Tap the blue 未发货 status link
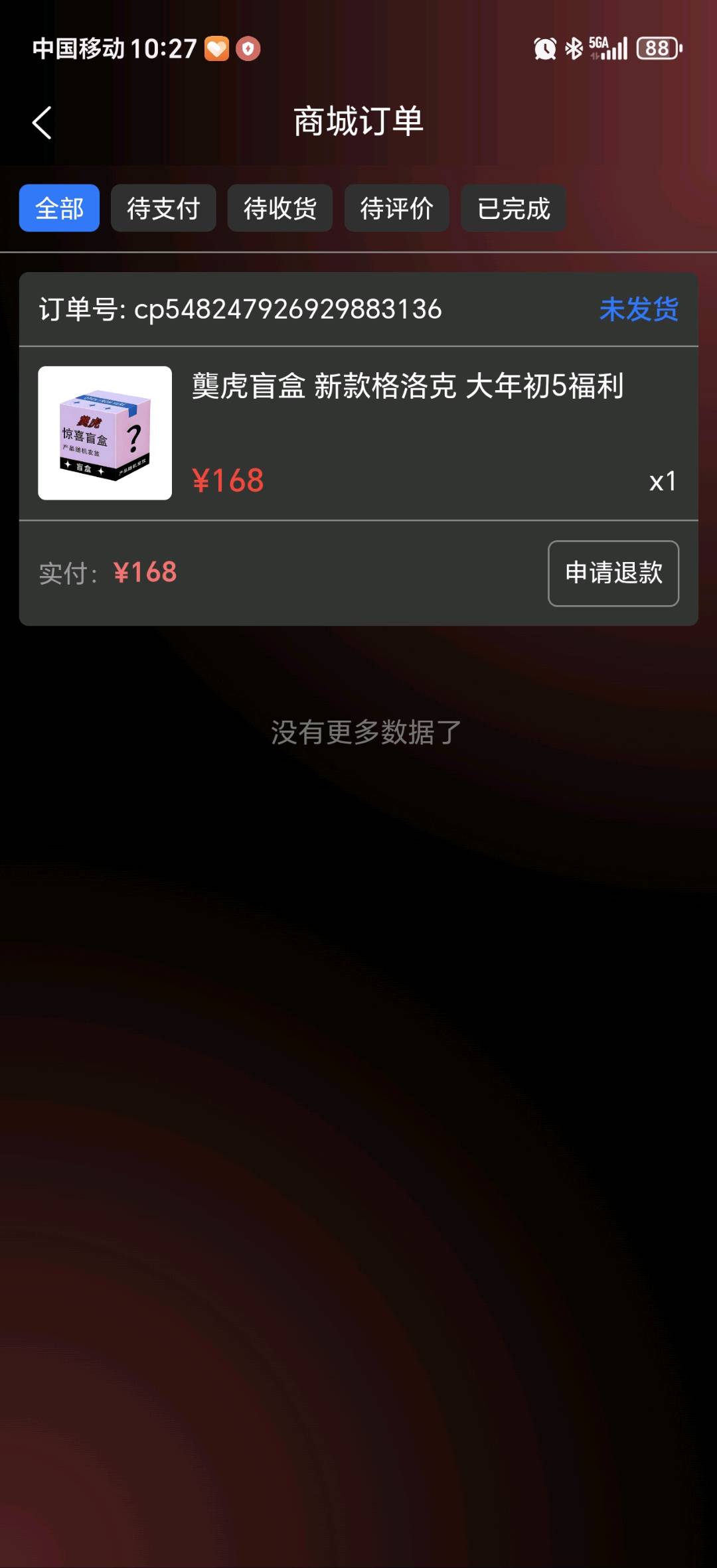Image resolution: width=717 pixels, height=1568 pixels. pyautogui.click(x=639, y=310)
